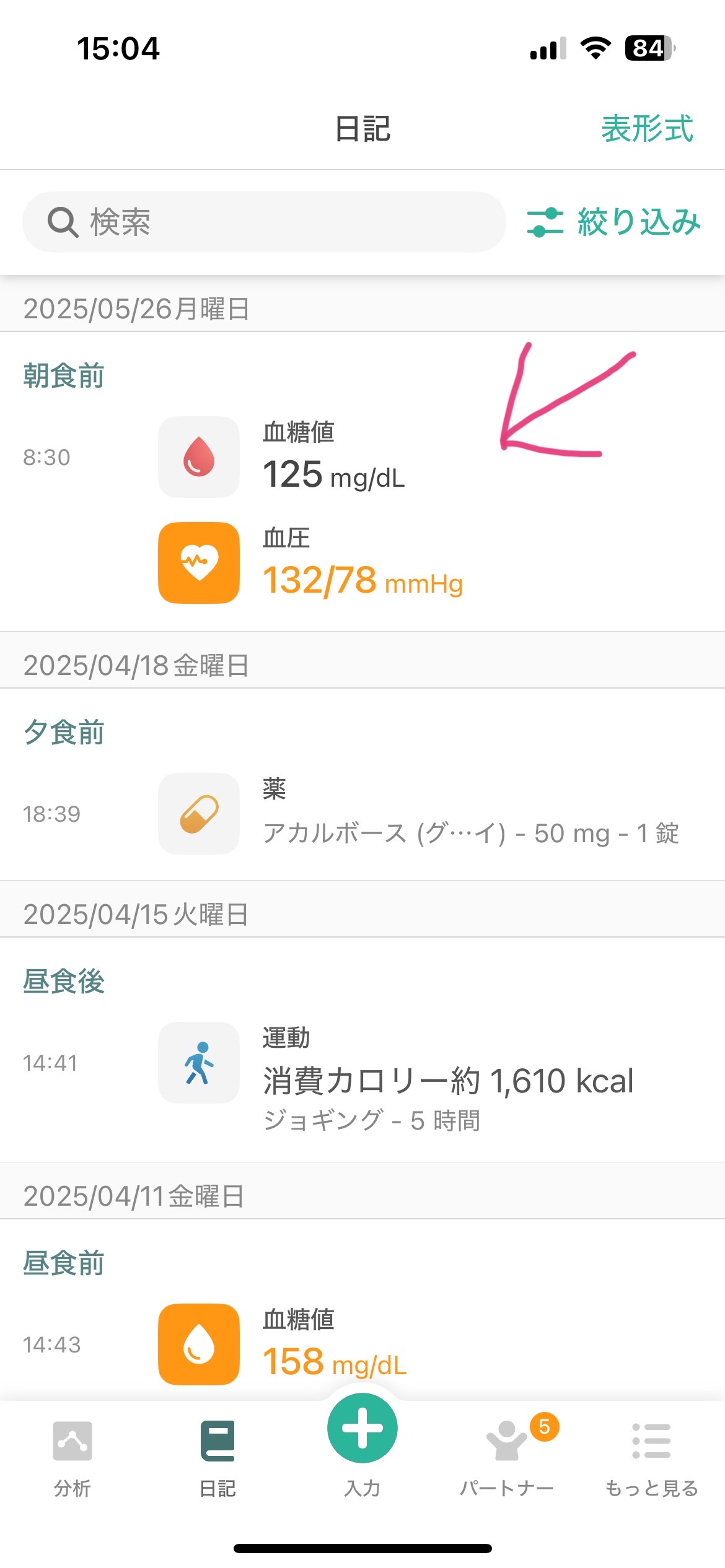Switch to 表形式 table view
This screenshot has height=1568, width=725.
[647, 129]
